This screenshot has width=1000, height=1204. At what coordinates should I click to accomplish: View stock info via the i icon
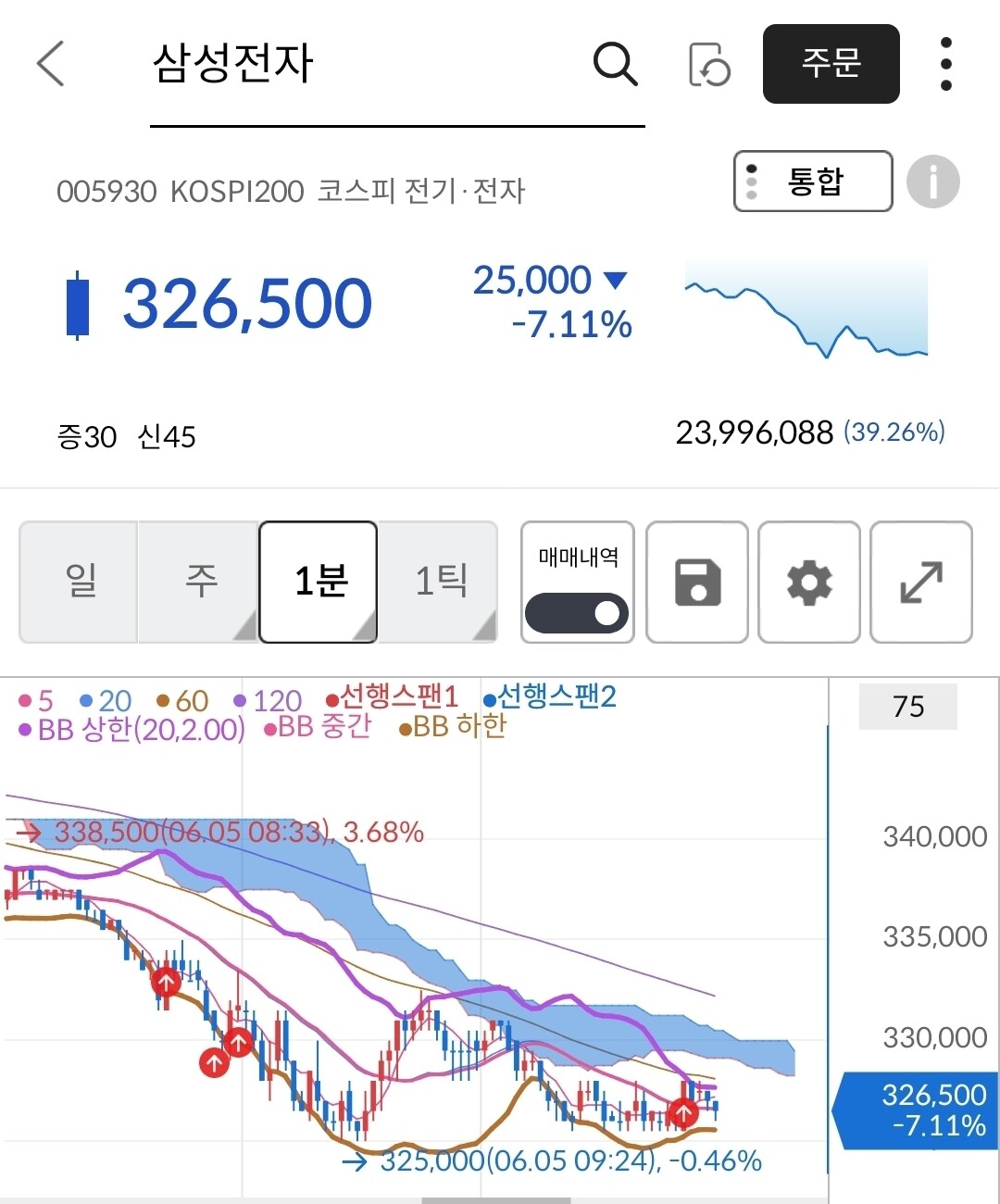pyautogui.click(x=932, y=182)
